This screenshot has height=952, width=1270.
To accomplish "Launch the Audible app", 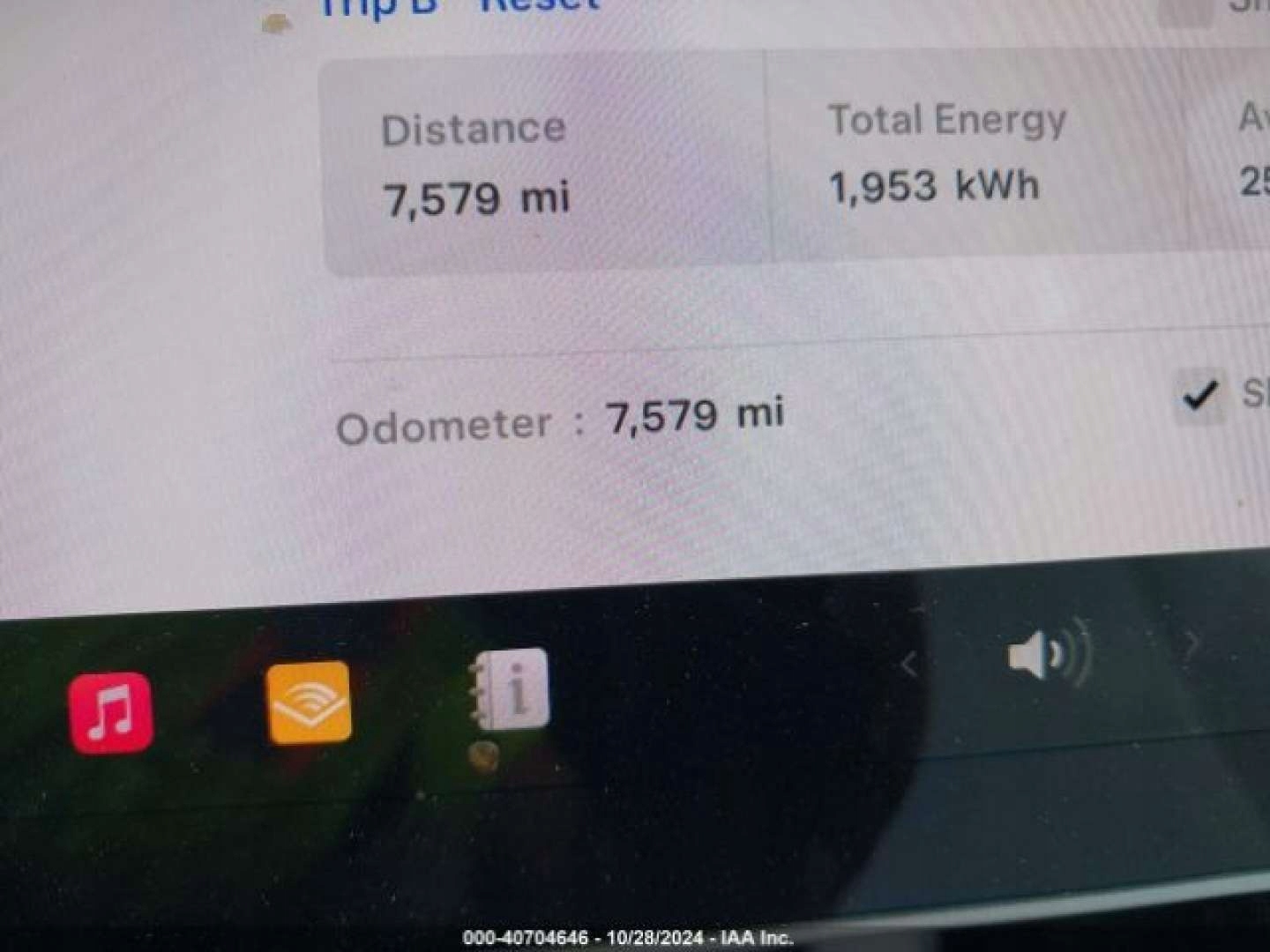I will tap(309, 703).
